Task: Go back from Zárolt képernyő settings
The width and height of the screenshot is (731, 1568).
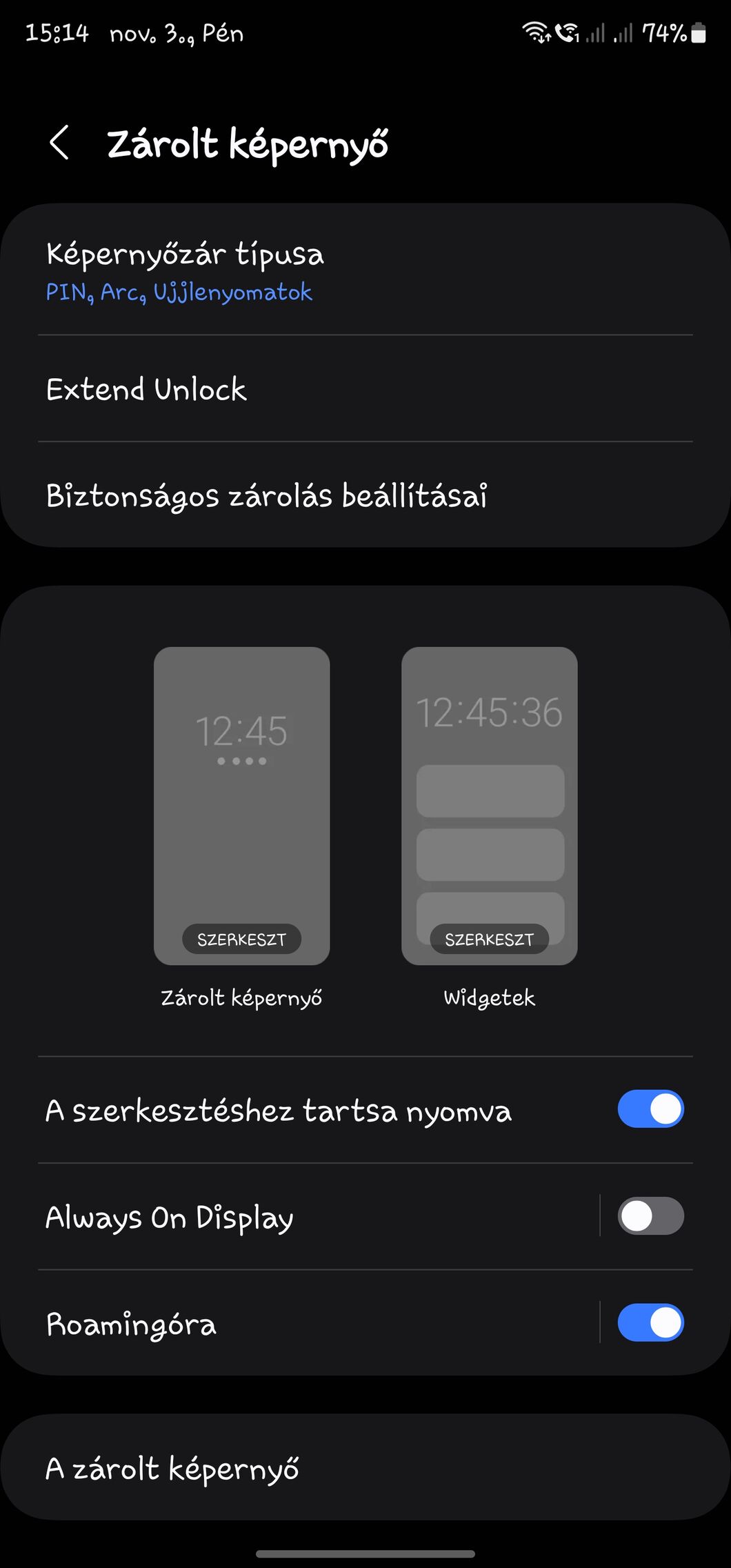Action: 60,143
